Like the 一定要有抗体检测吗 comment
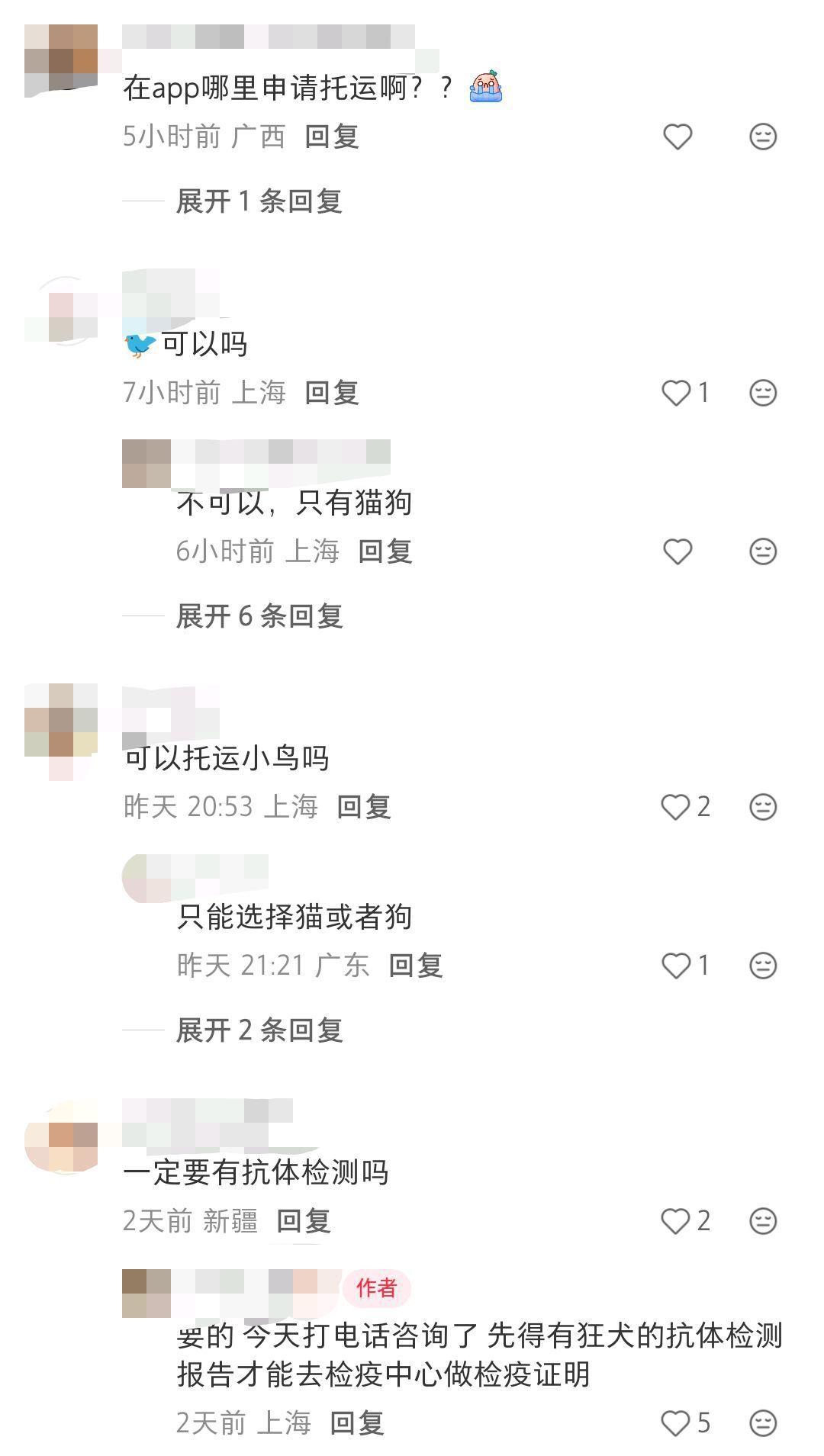This screenshot has height=1456, width=824. (677, 1222)
